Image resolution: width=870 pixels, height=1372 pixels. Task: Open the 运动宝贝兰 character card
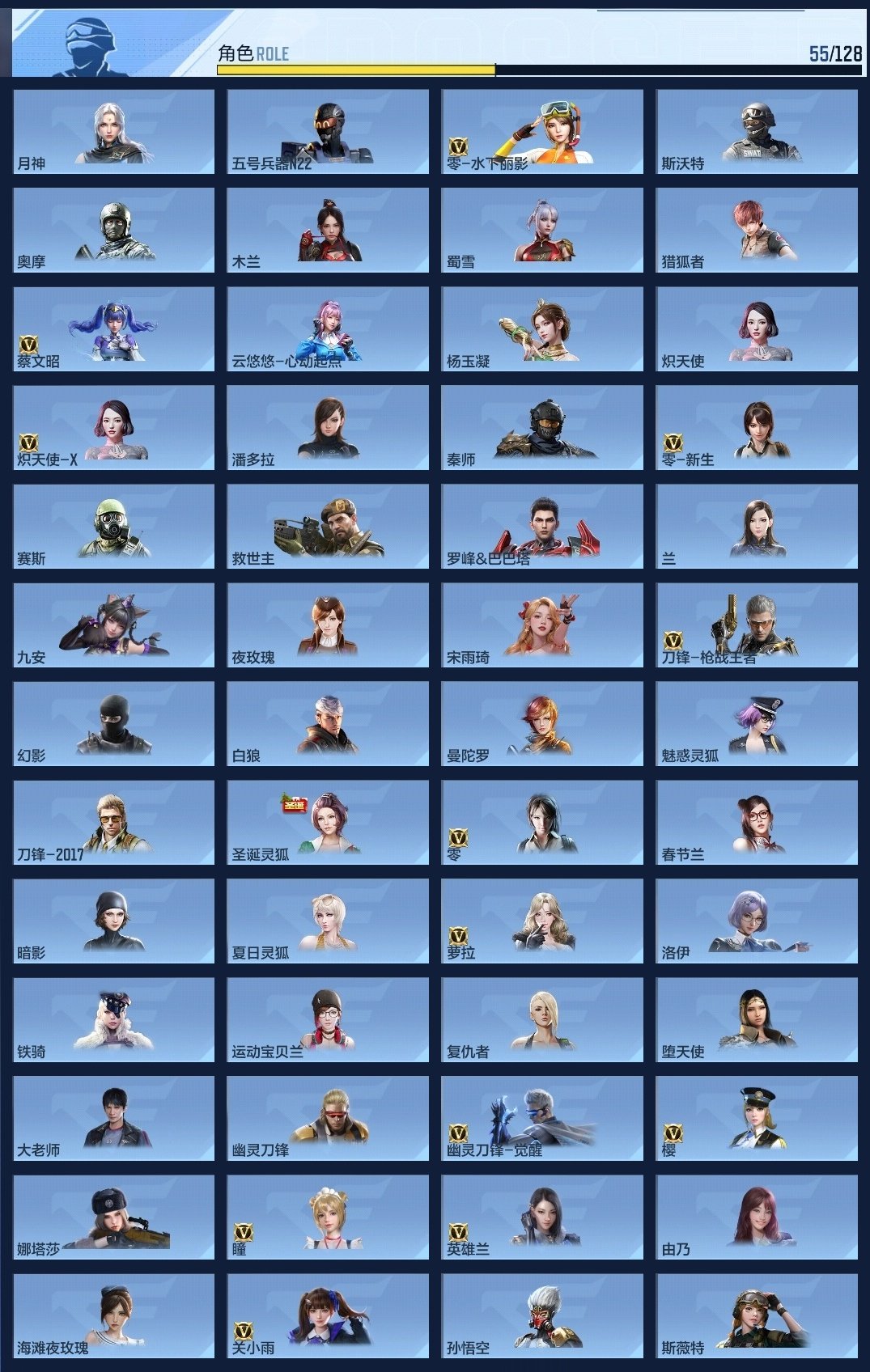[328, 1019]
